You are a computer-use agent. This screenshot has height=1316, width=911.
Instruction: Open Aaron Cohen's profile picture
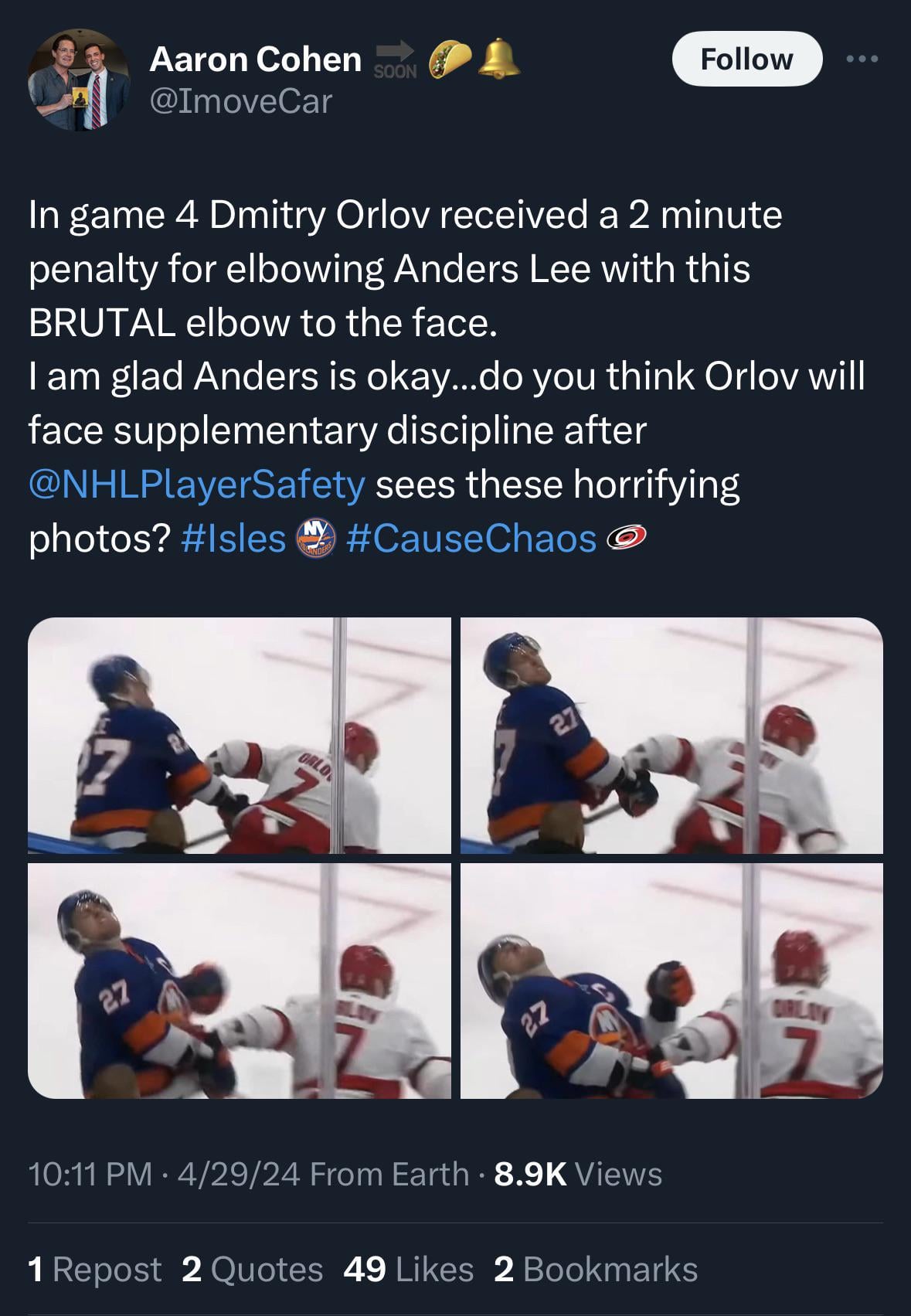(x=79, y=80)
